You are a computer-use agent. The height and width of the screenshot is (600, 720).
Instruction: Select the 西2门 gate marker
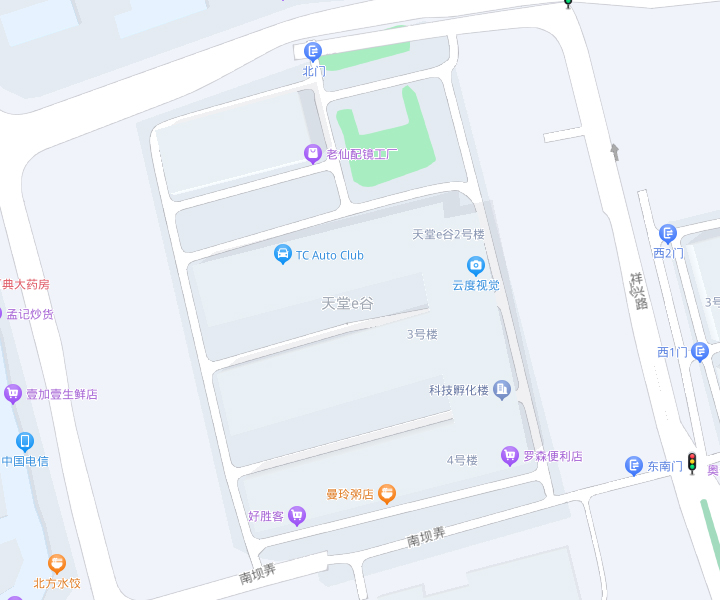coord(668,234)
